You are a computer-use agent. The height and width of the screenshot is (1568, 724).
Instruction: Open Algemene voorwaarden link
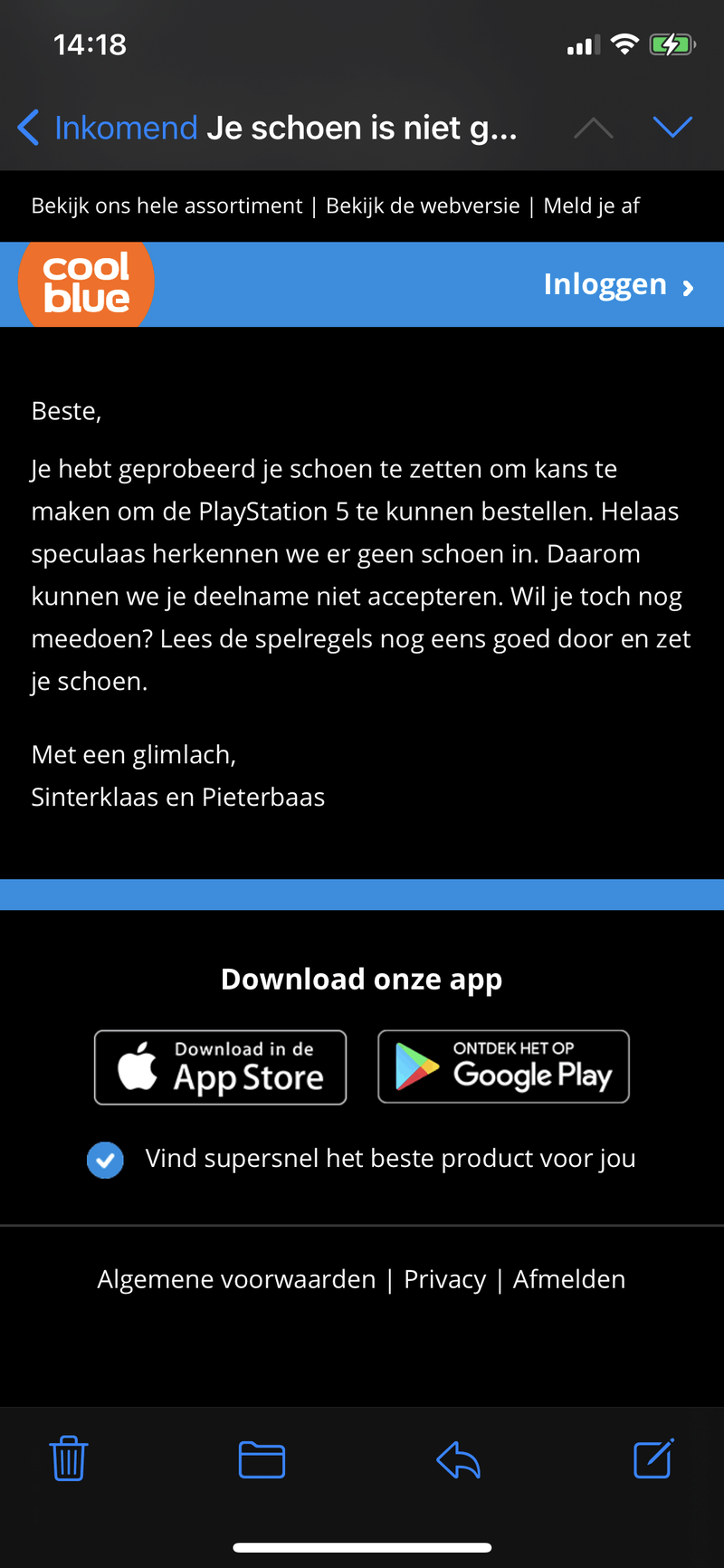pos(236,1279)
